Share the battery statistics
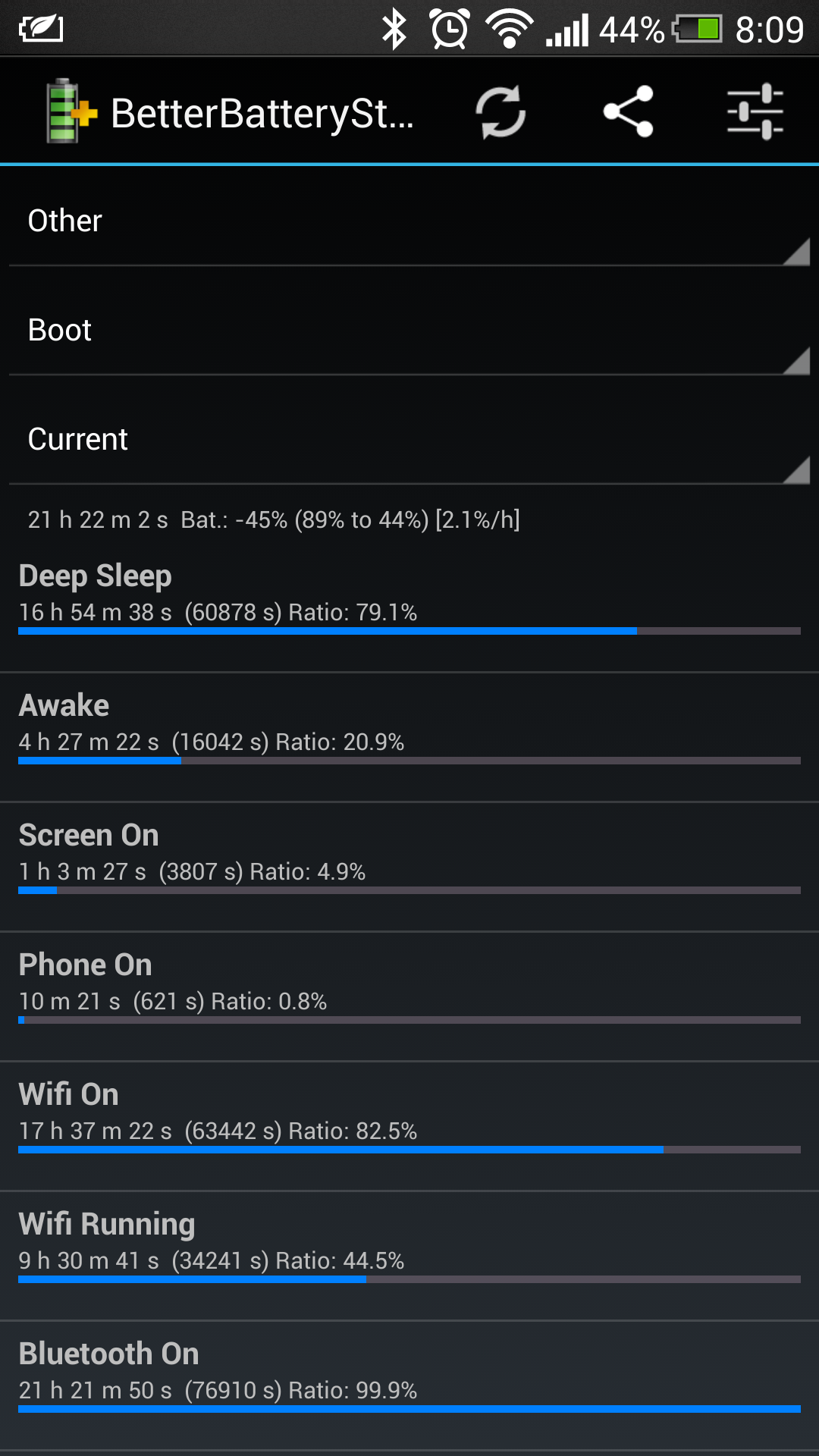This screenshot has width=819, height=1456. [628, 112]
